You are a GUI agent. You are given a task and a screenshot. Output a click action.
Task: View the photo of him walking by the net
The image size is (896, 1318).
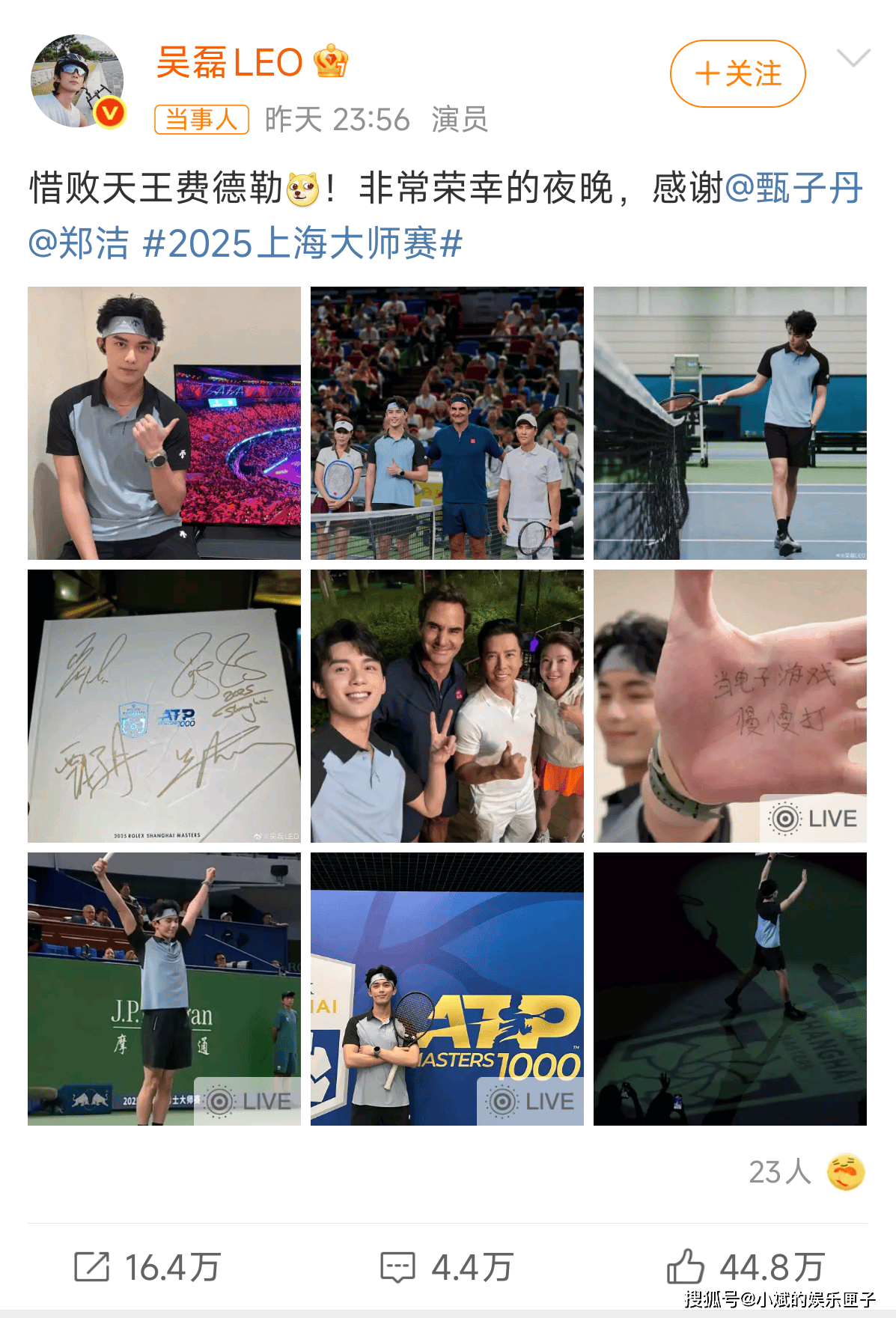(x=730, y=423)
